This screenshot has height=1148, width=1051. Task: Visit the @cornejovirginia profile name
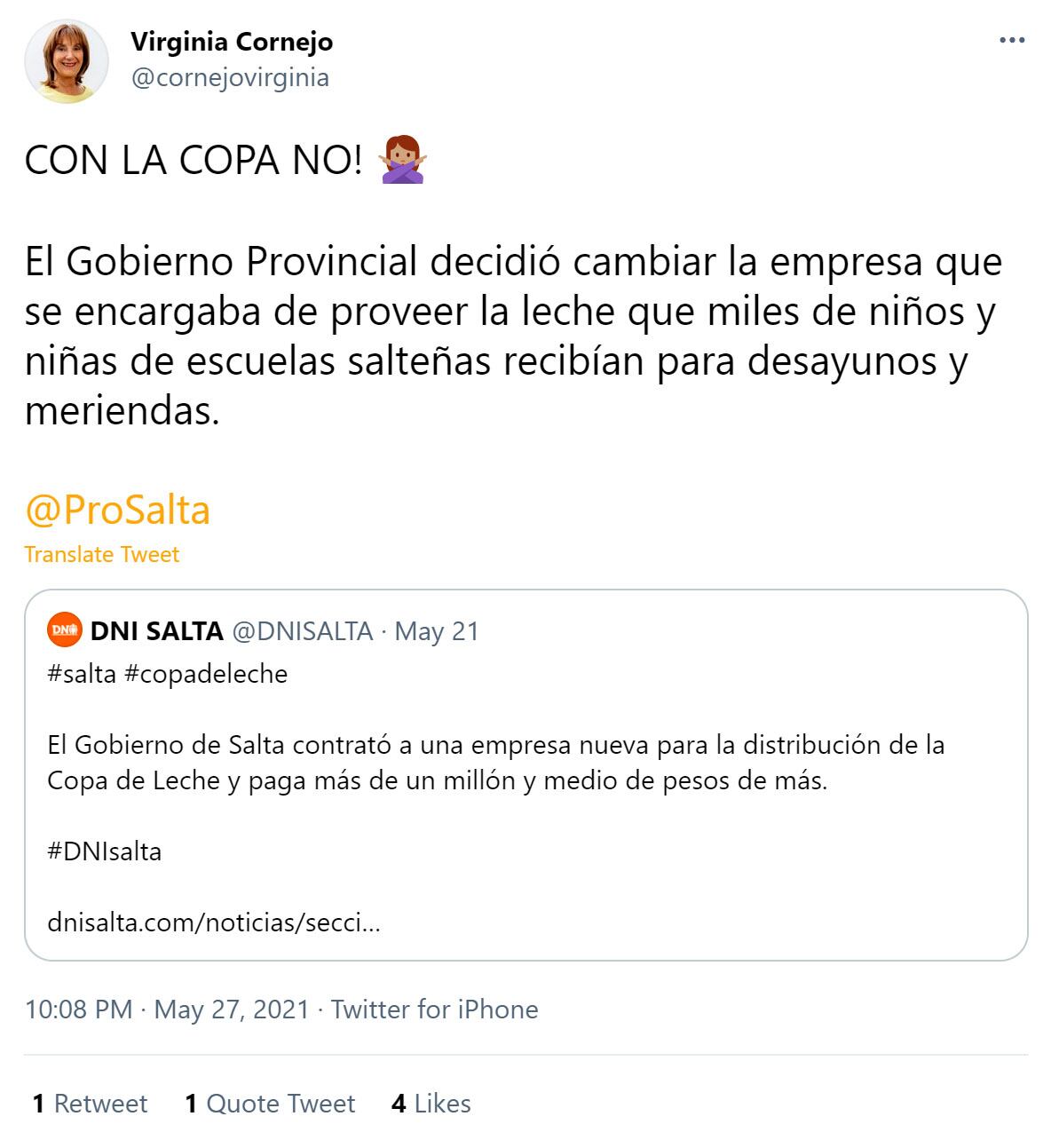pyautogui.click(x=232, y=42)
